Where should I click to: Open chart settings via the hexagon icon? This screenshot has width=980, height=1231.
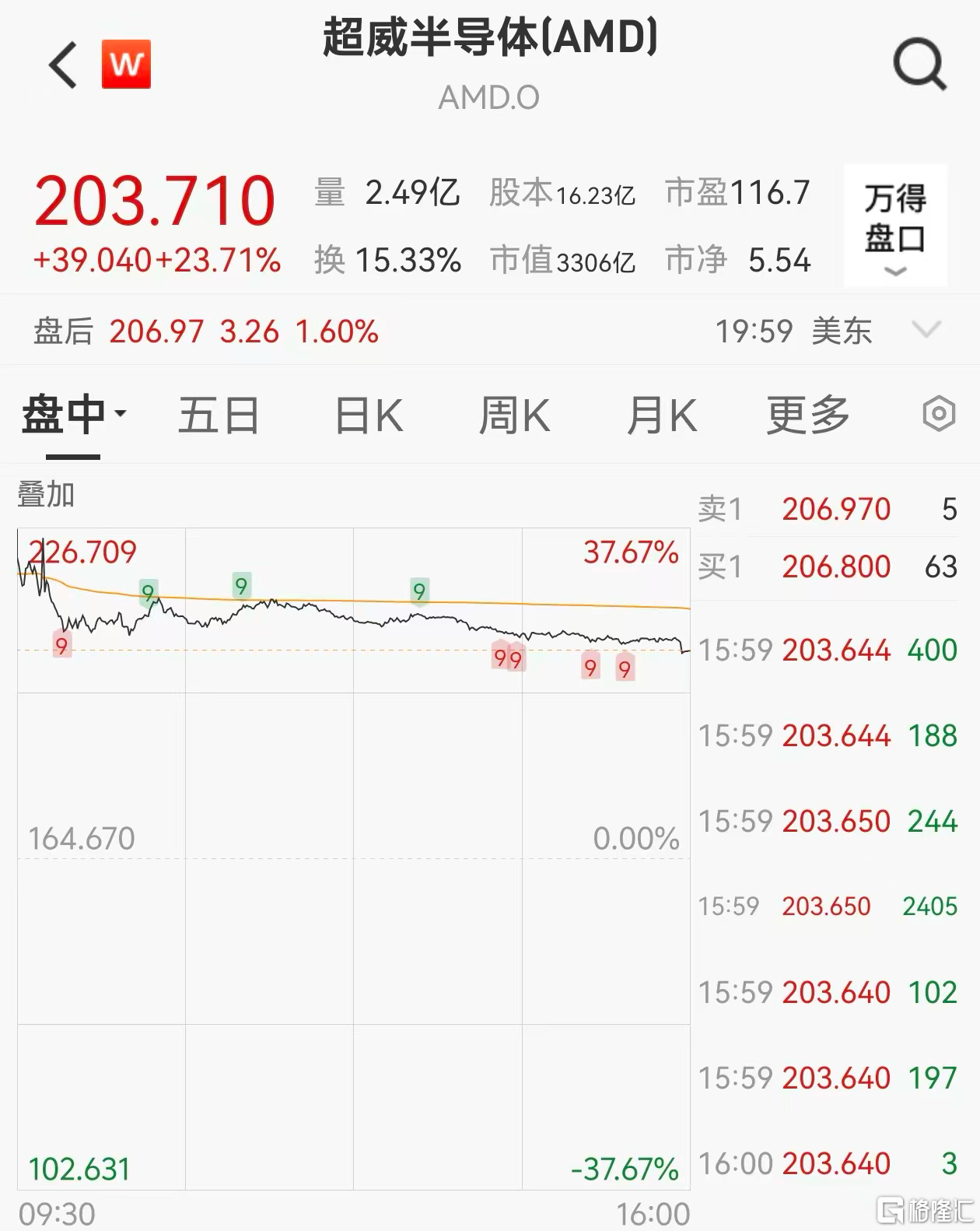pyautogui.click(x=939, y=415)
